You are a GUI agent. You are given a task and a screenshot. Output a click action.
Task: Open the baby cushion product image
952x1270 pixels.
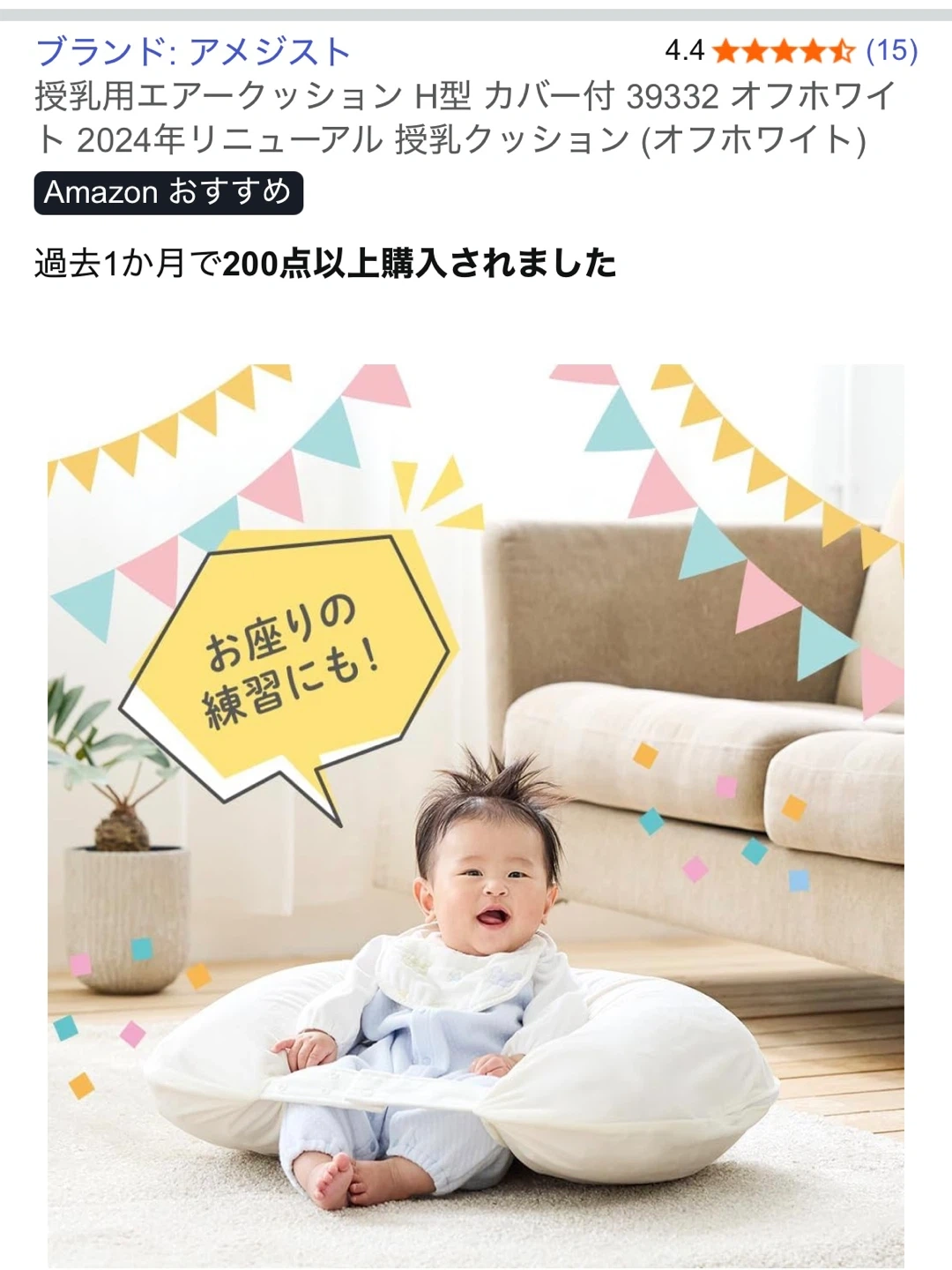[x=476, y=816]
